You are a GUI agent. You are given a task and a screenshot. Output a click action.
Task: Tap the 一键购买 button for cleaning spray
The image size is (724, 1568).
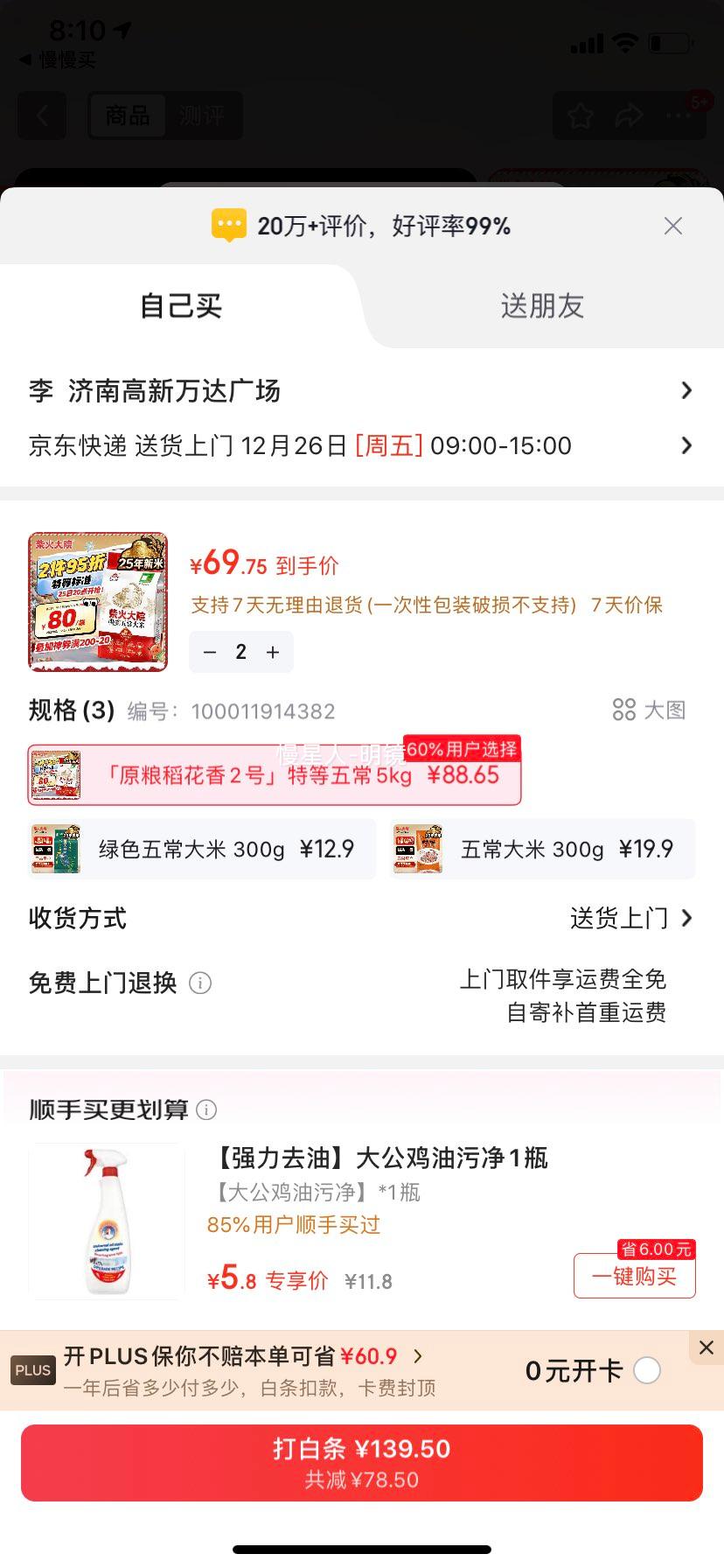pos(634,1277)
